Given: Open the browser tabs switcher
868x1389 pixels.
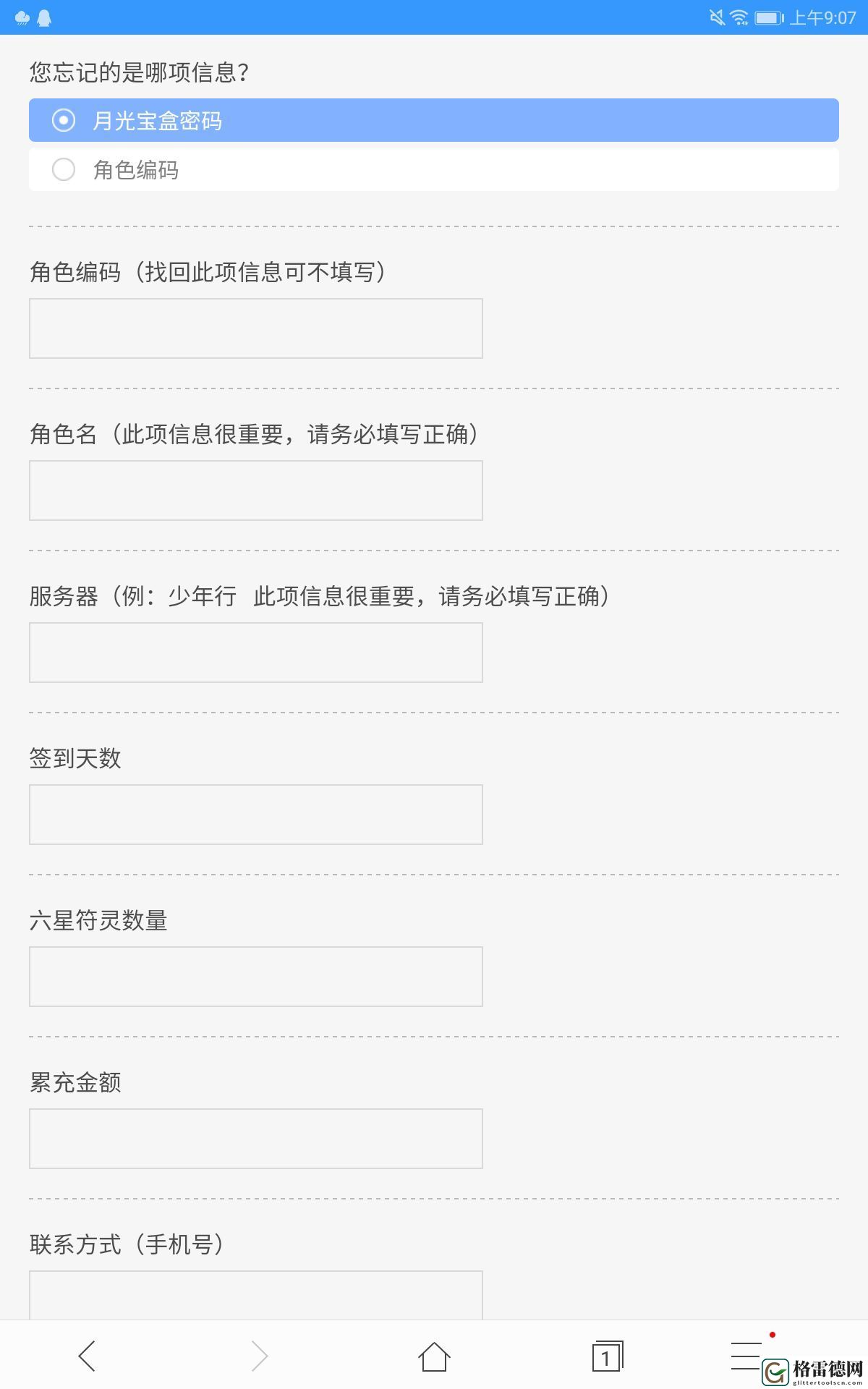Looking at the screenshot, I should pos(608,1356).
